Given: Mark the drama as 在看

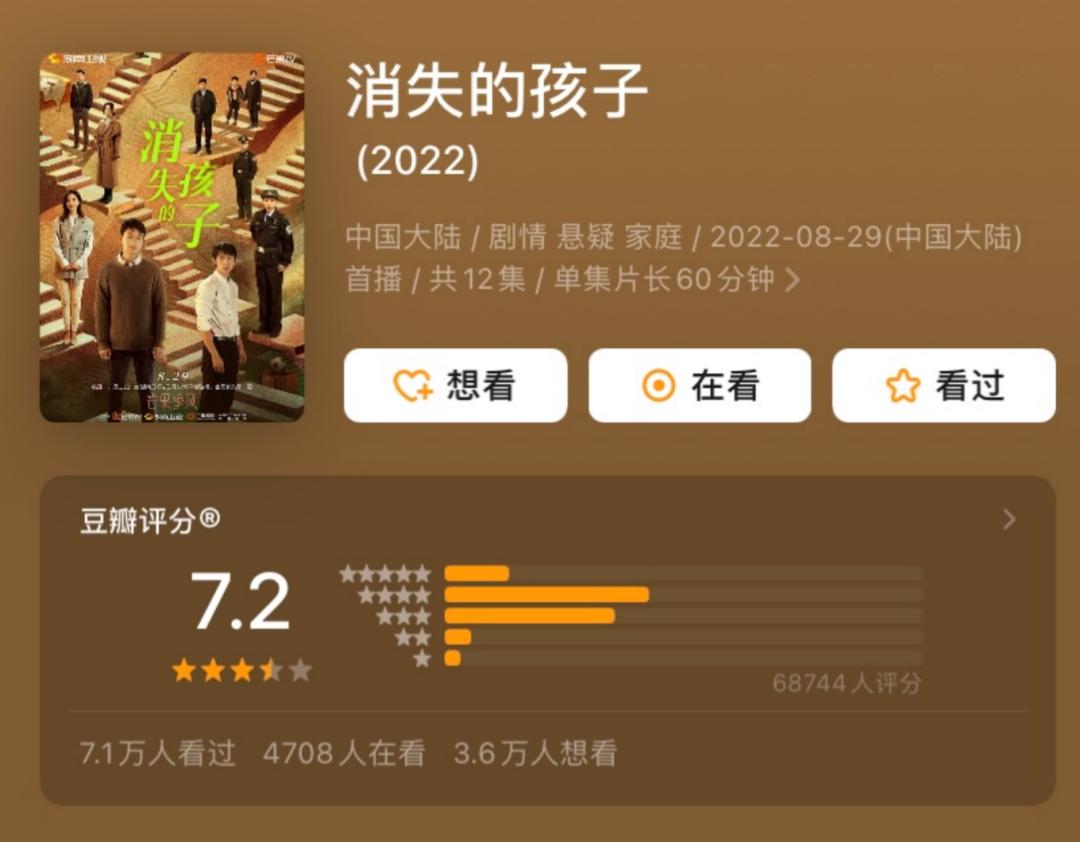Looking at the screenshot, I should tap(699, 386).
